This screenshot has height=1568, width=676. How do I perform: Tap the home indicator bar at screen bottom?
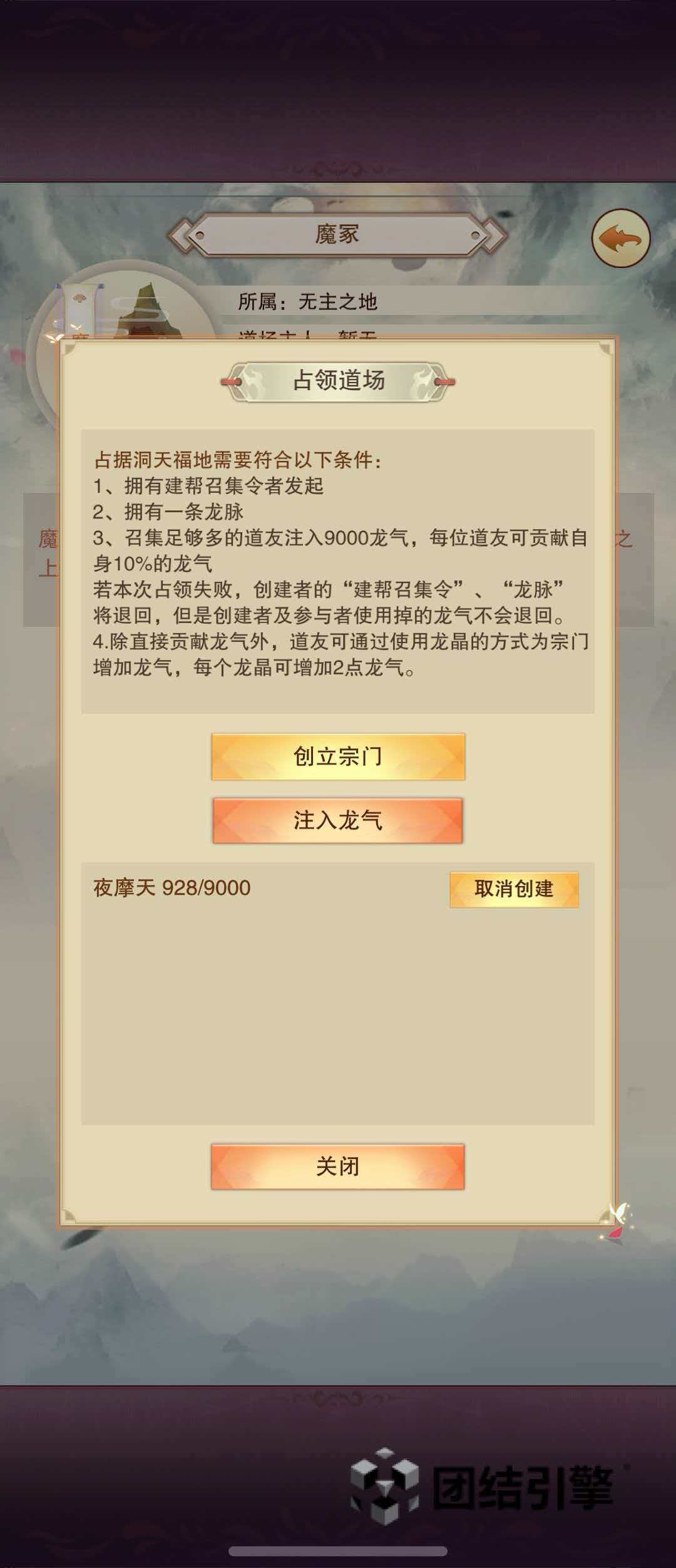338,1552
